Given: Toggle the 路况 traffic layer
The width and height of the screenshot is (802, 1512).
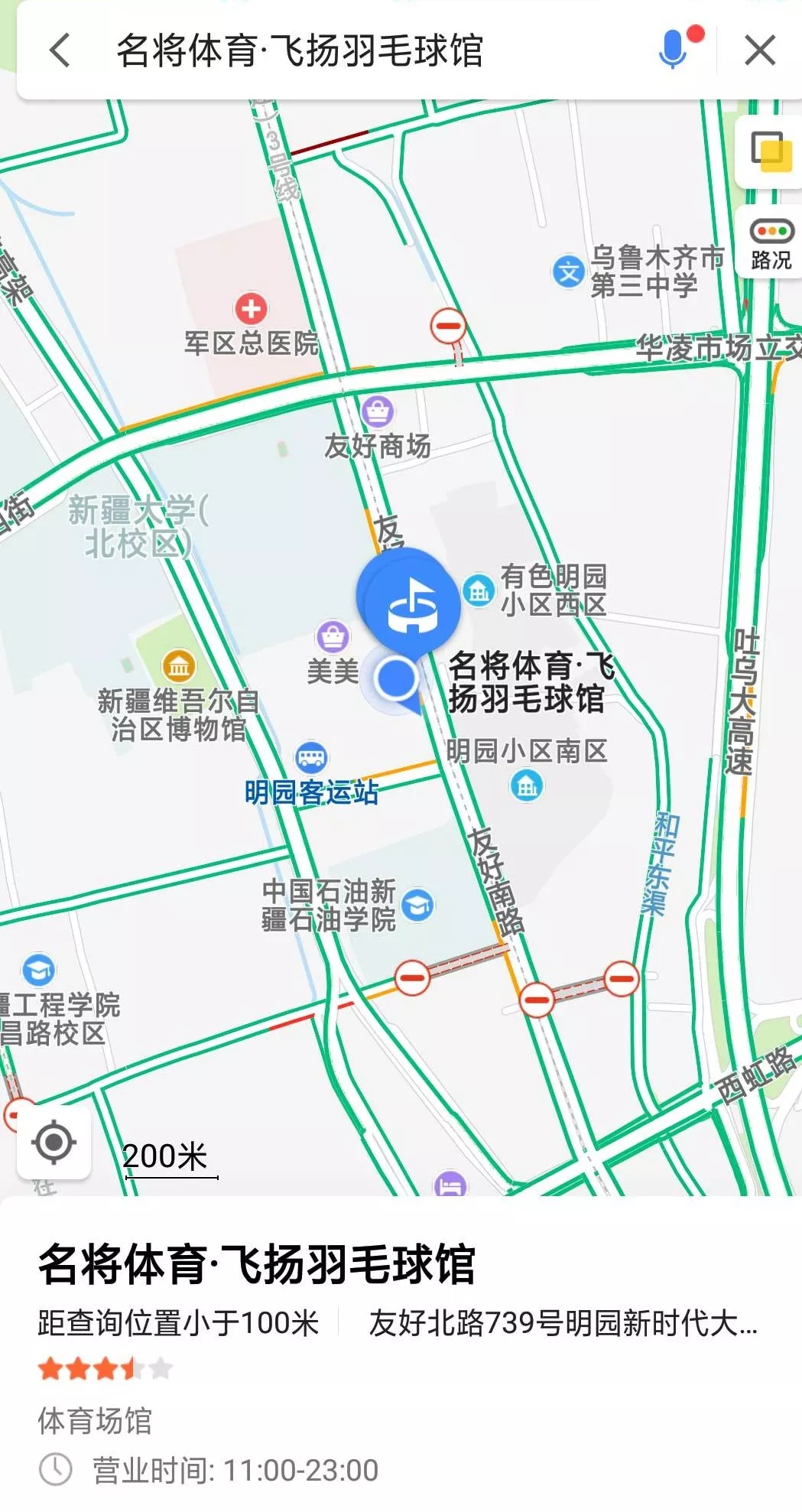Looking at the screenshot, I should (x=770, y=242).
